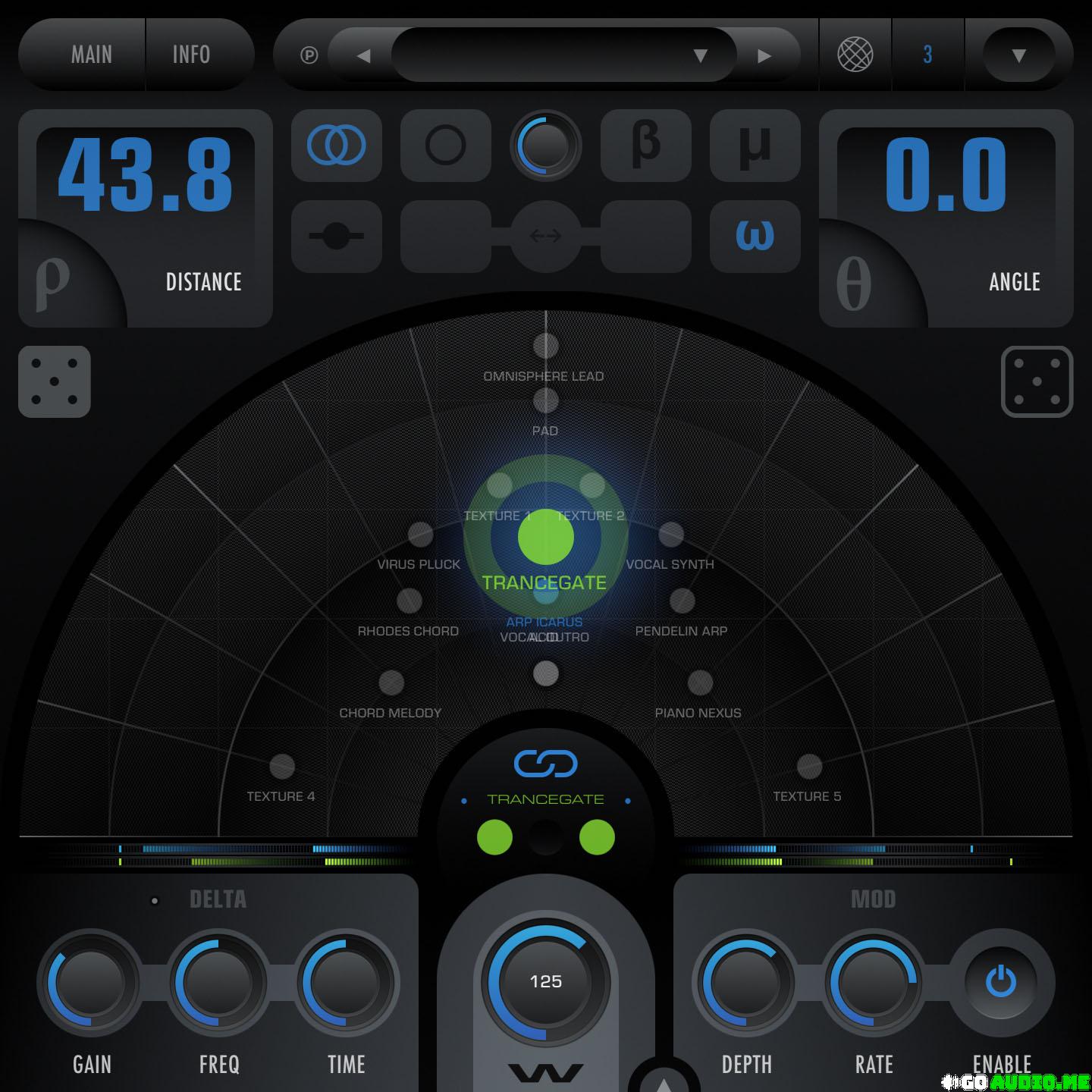Screen dimensions: 1092x1092
Task: Open the INFO tab
Action: coord(191,55)
